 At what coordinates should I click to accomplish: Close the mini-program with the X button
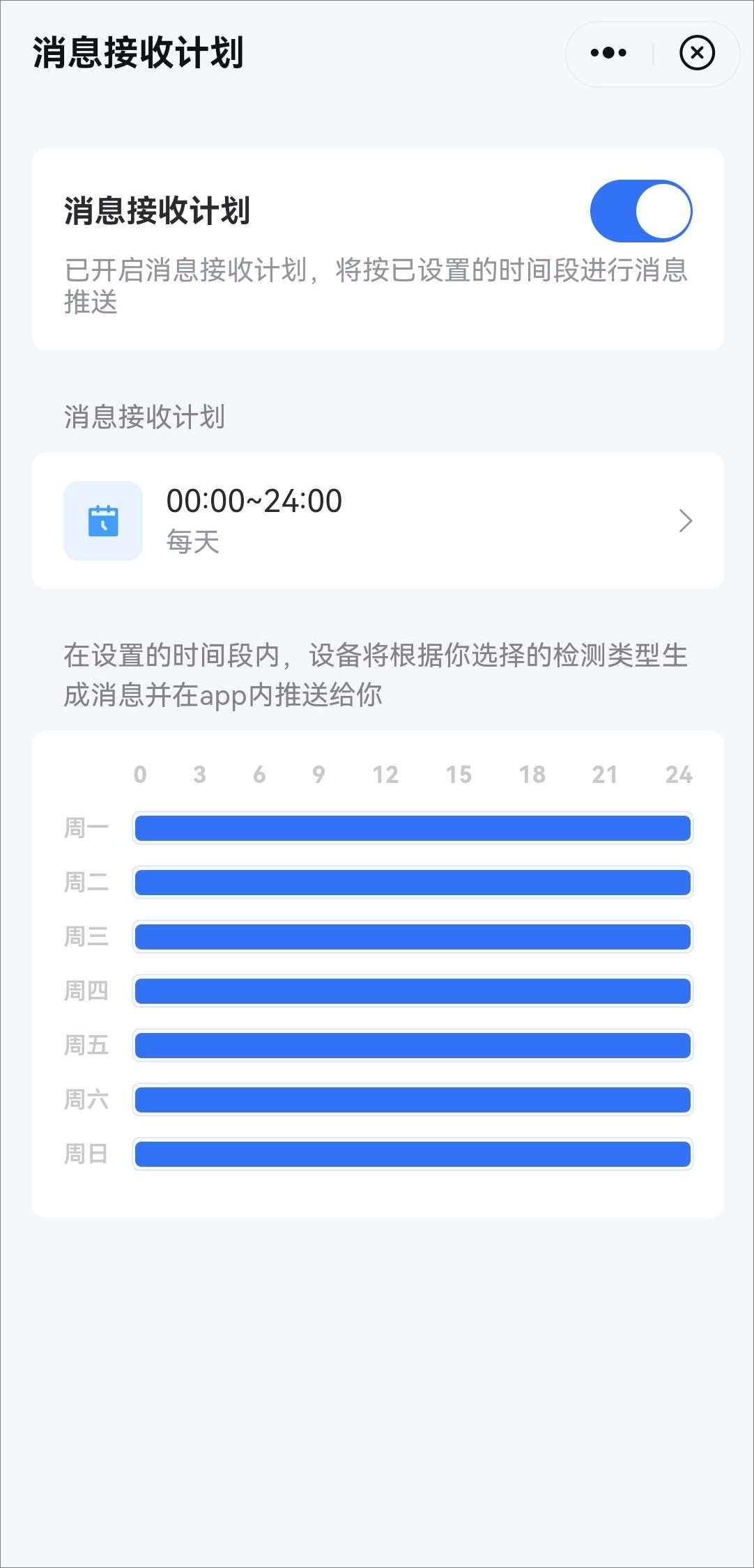coord(697,53)
